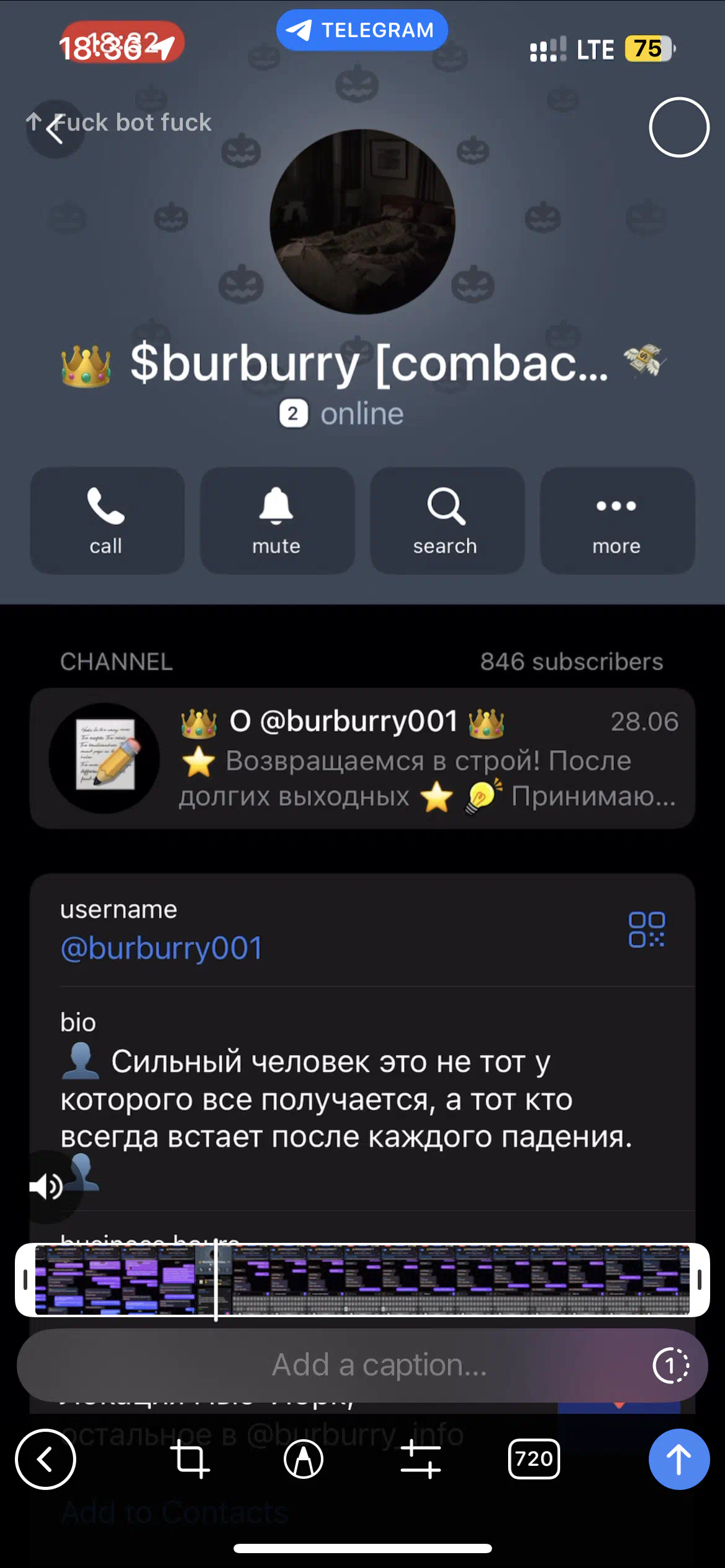Screen dimensions: 725x1568
Task: Change the 720 video quality setting
Action: coord(534,1459)
